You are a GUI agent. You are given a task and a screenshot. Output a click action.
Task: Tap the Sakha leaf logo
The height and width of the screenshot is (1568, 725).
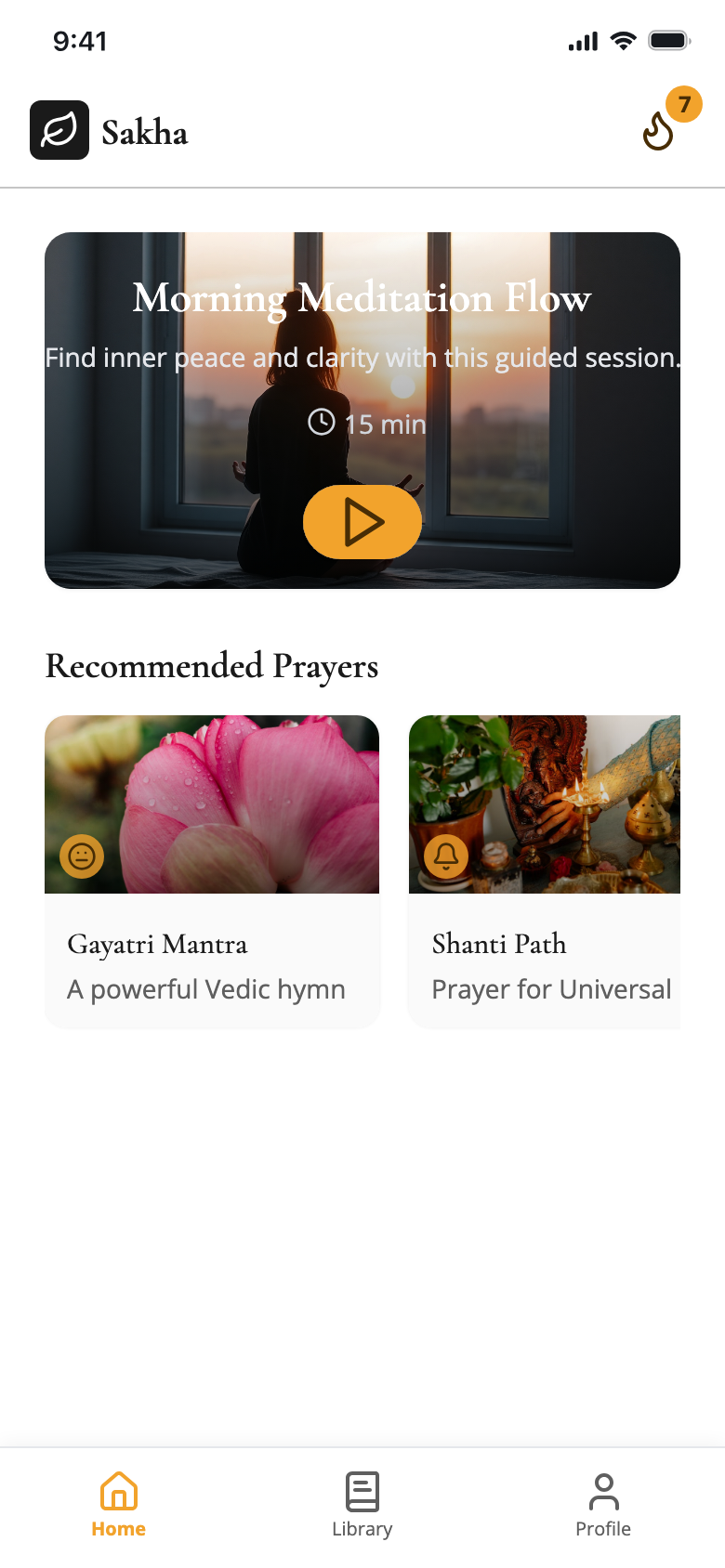(x=59, y=130)
